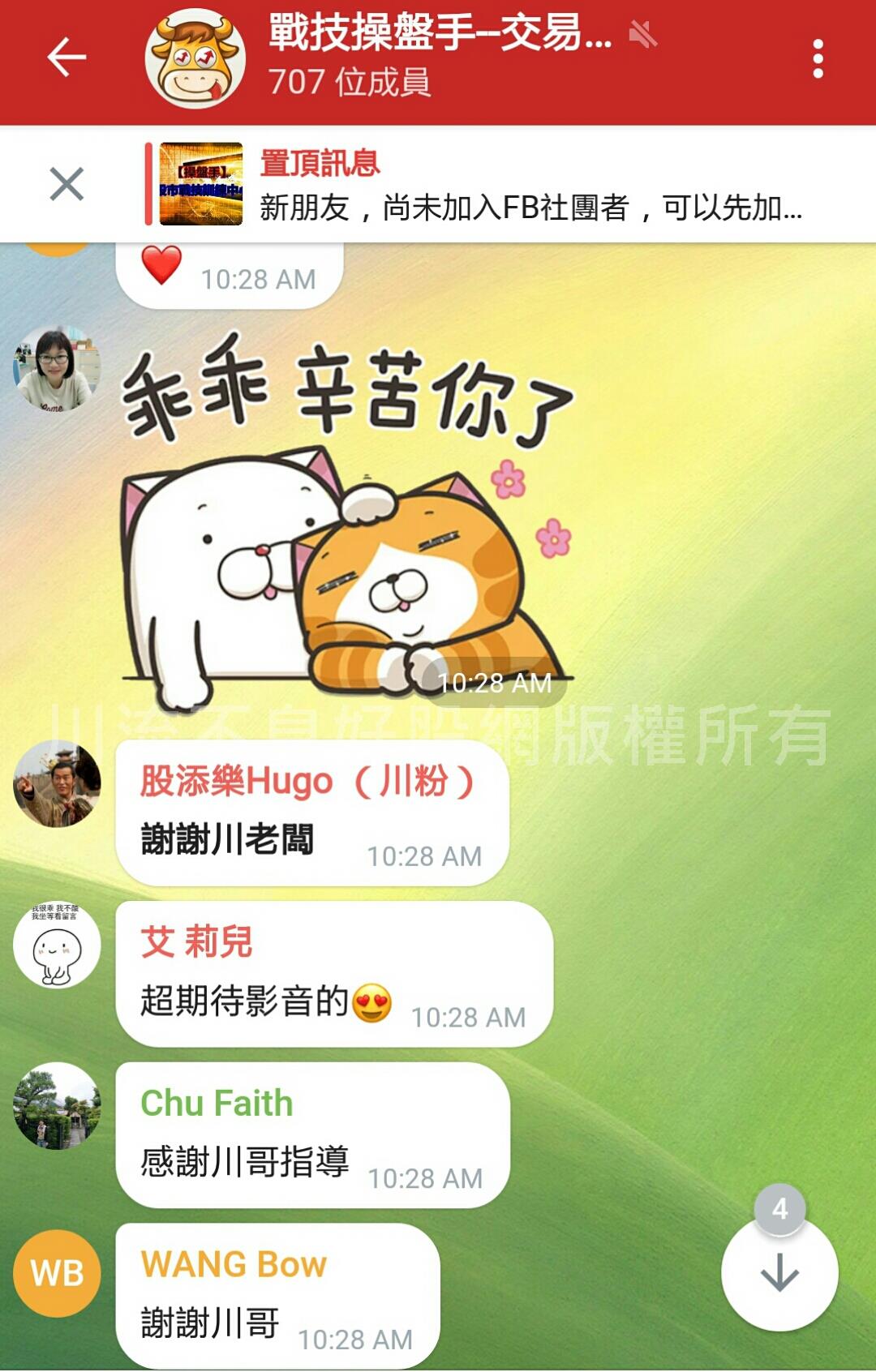Open 股添樂Hugo's profile avatar
This screenshot has height=1372, width=876.
point(57,783)
